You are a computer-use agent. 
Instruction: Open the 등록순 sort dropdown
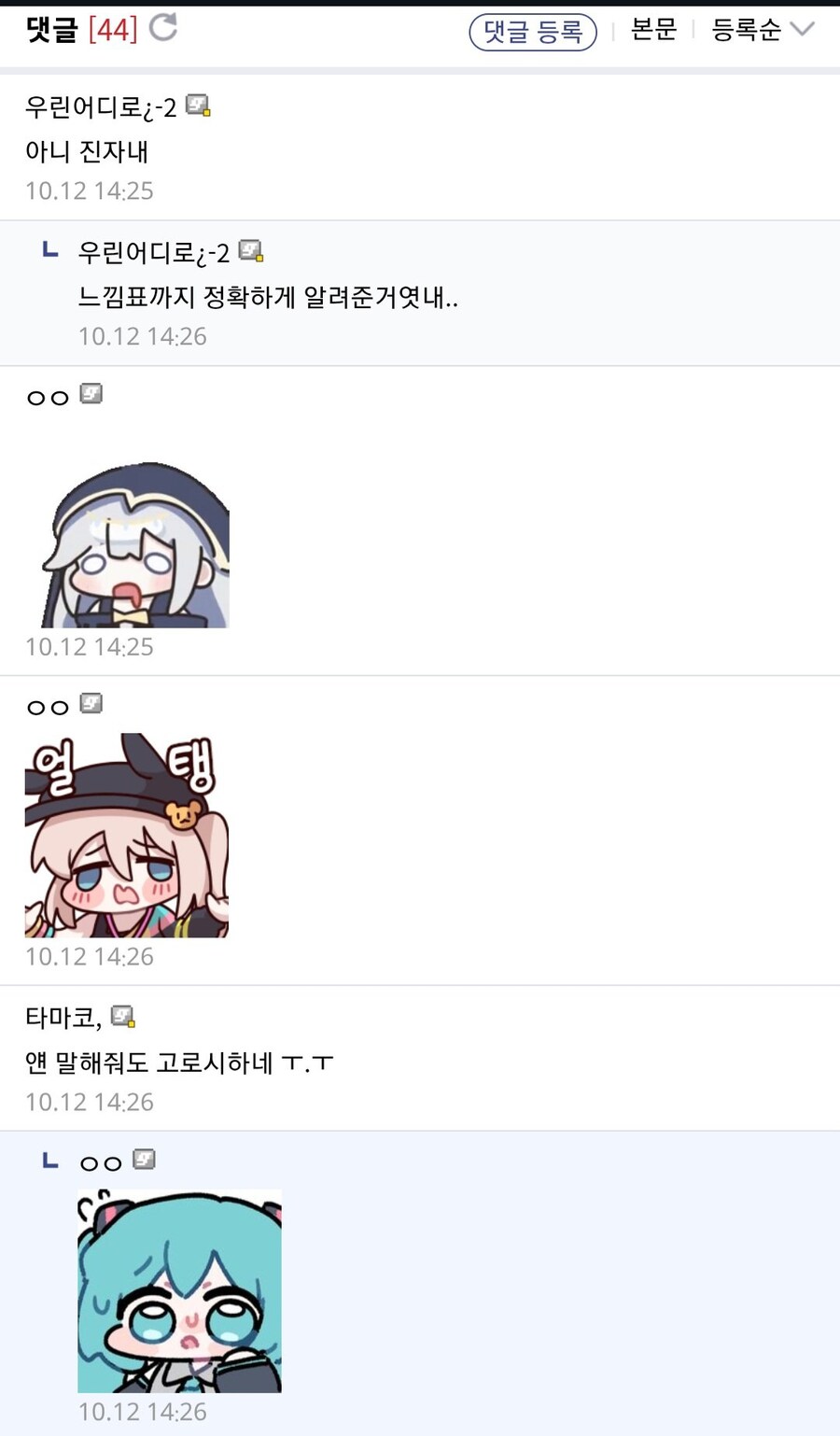[762, 30]
